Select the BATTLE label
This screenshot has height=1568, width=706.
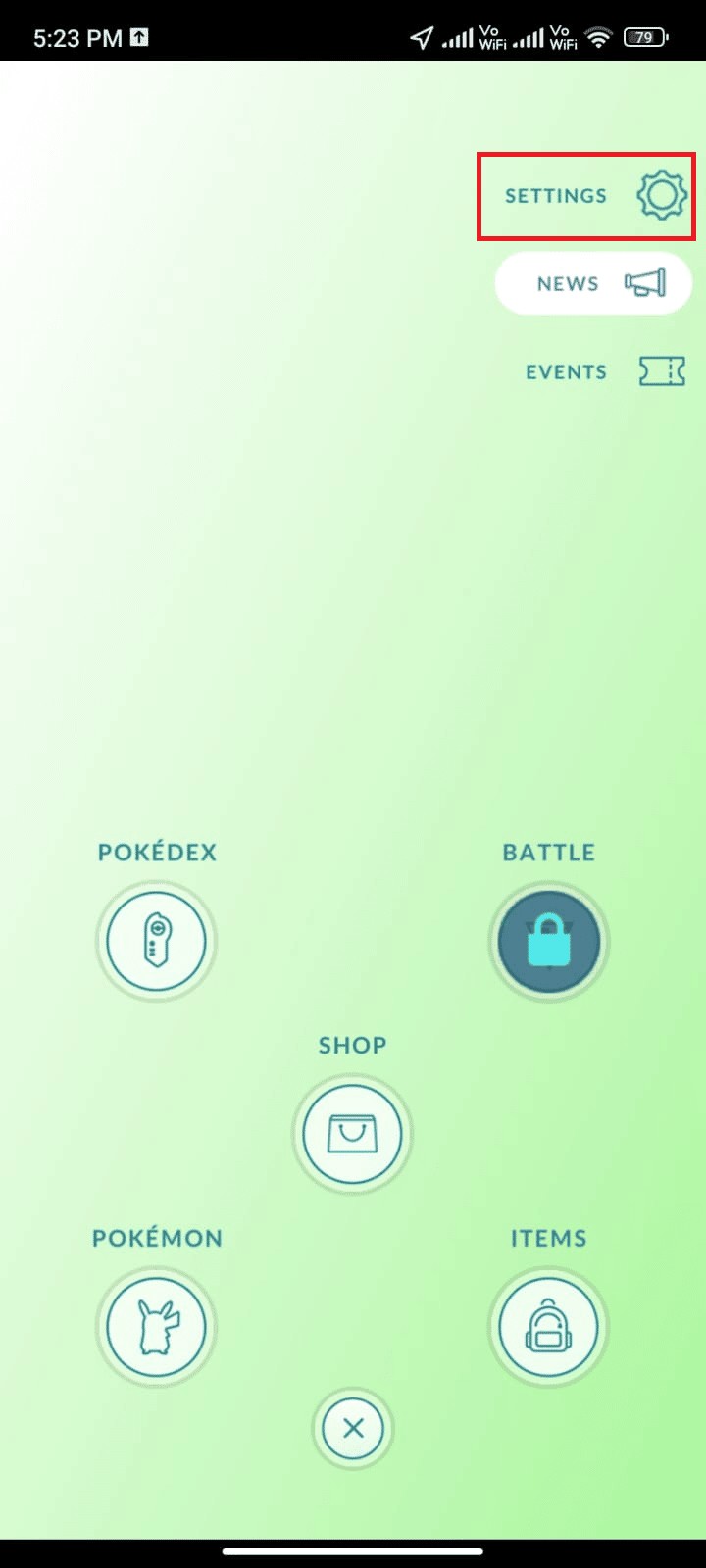(x=550, y=852)
